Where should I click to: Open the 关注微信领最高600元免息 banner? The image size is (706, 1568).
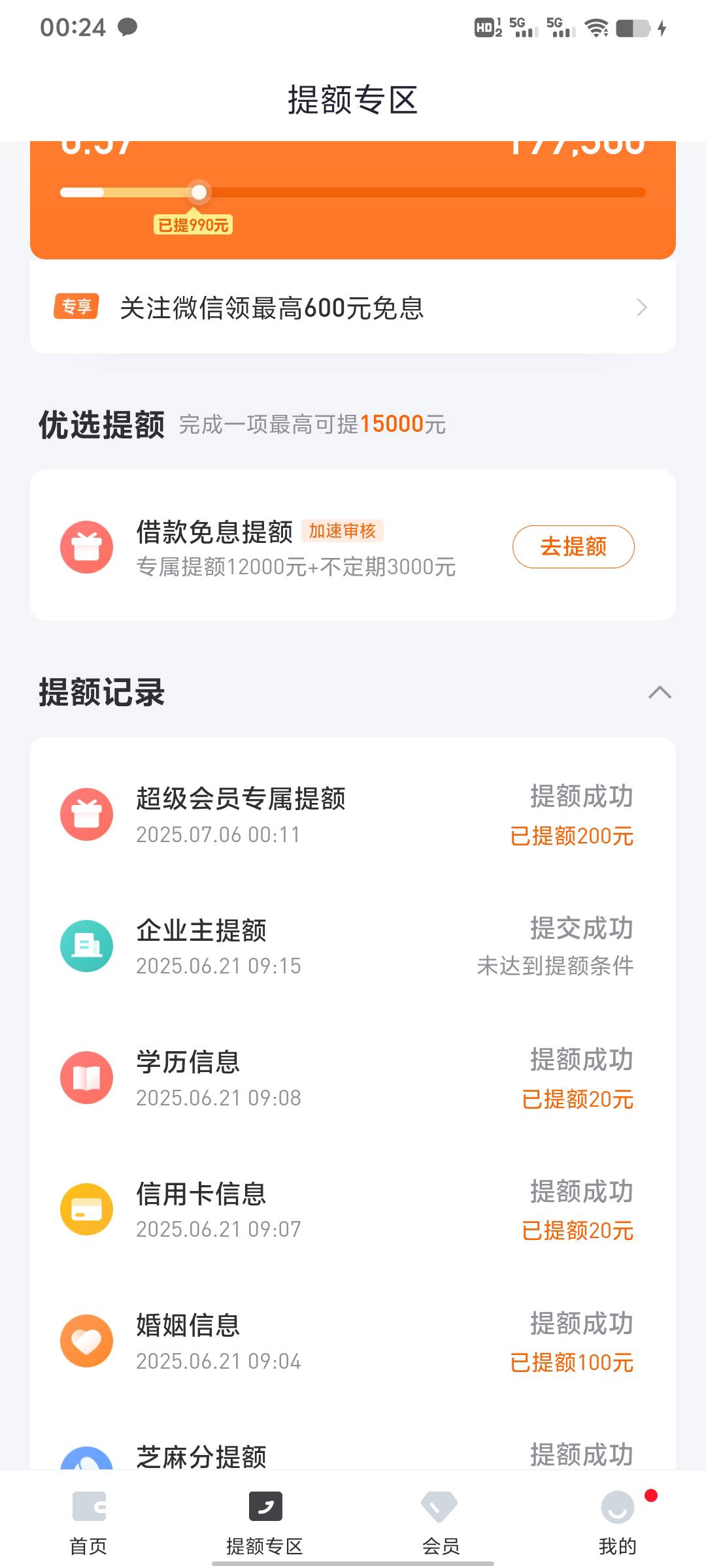[x=353, y=307]
